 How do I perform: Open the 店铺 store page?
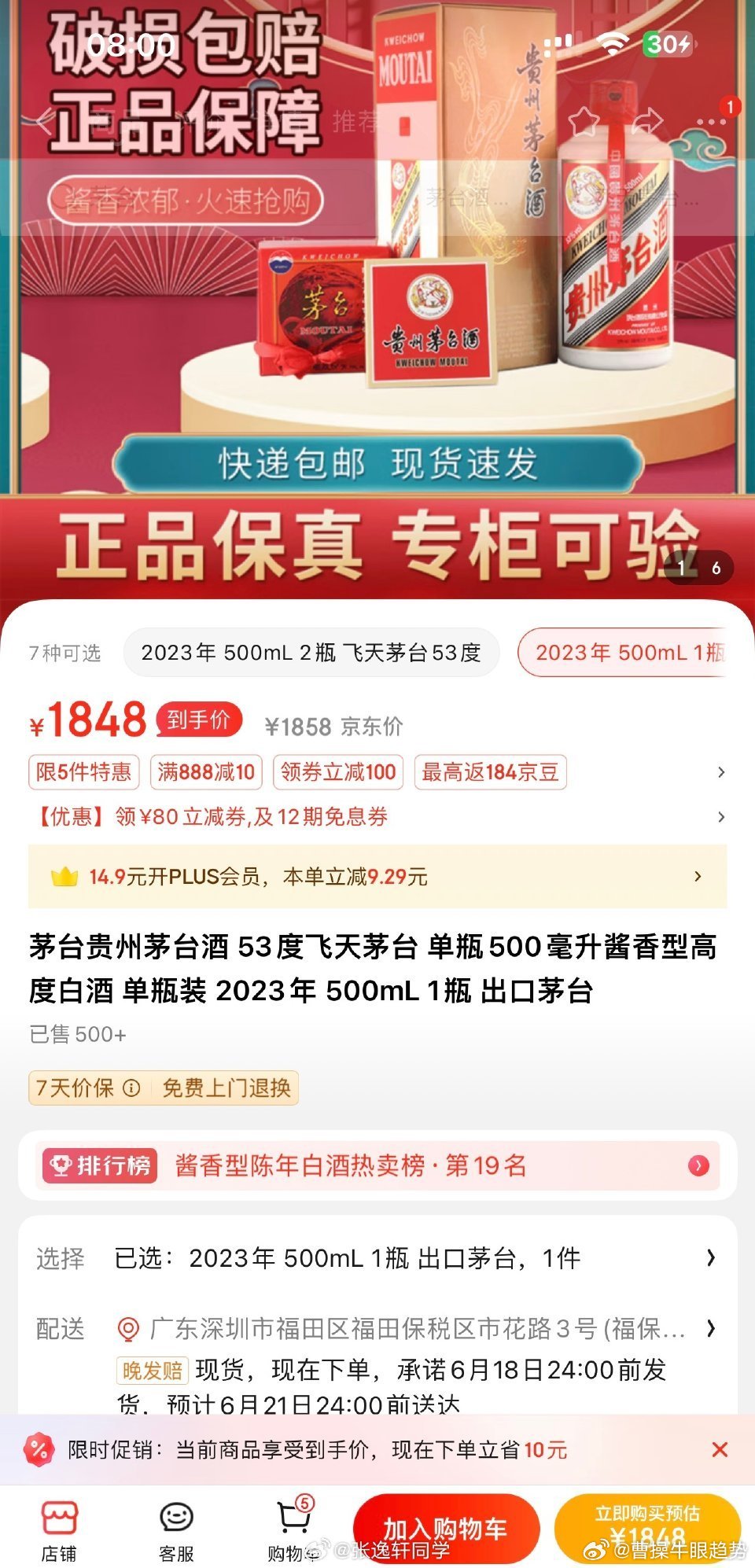(59, 1529)
